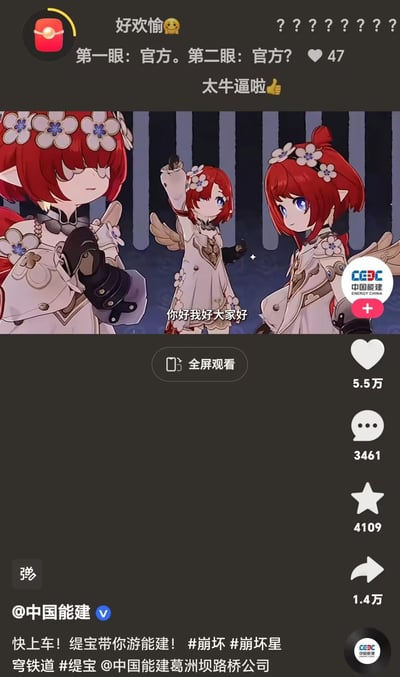
Task: Open the @中国能建葛洲坝路桥公司 mention
Action: coord(185,665)
